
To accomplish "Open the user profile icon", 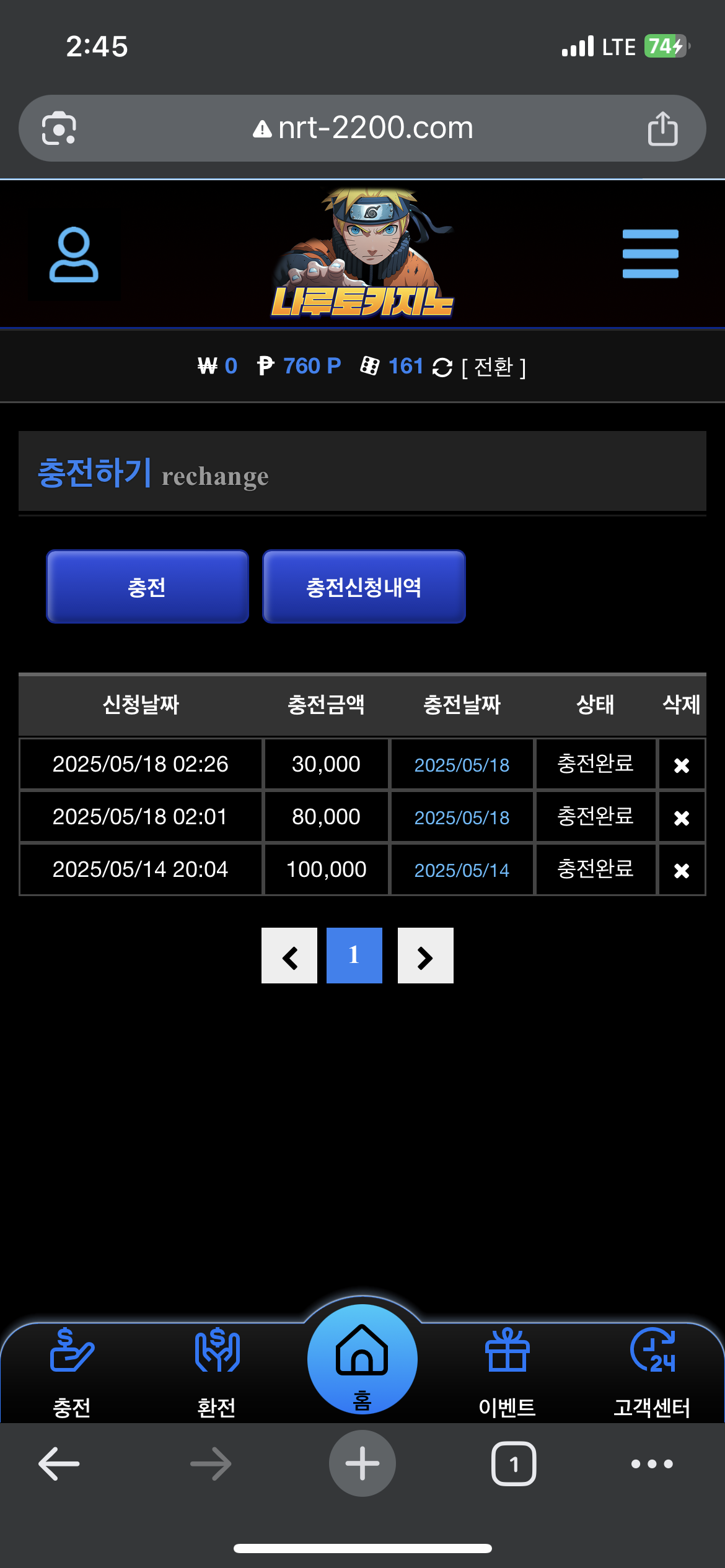I will [74, 255].
